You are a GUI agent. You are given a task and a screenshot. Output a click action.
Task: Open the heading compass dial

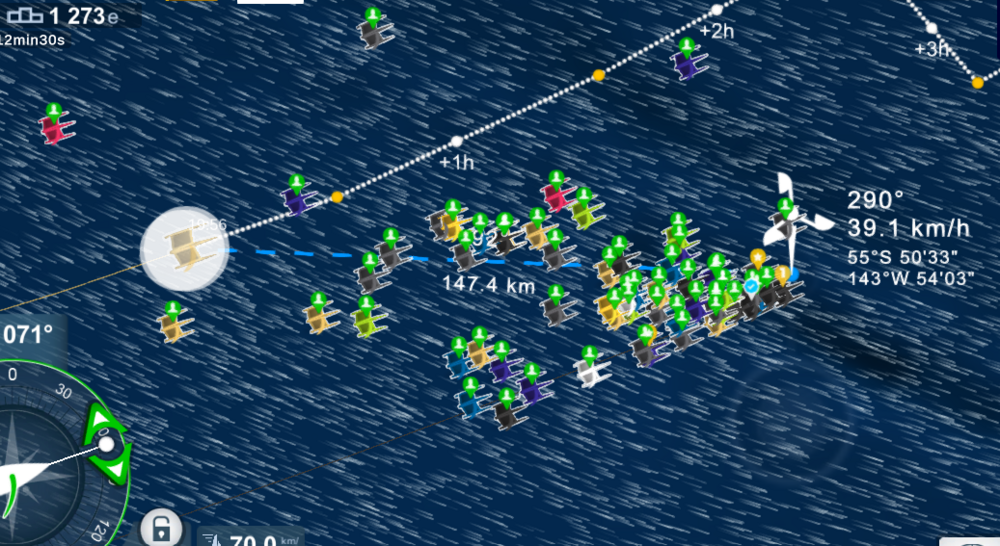point(40,450)
